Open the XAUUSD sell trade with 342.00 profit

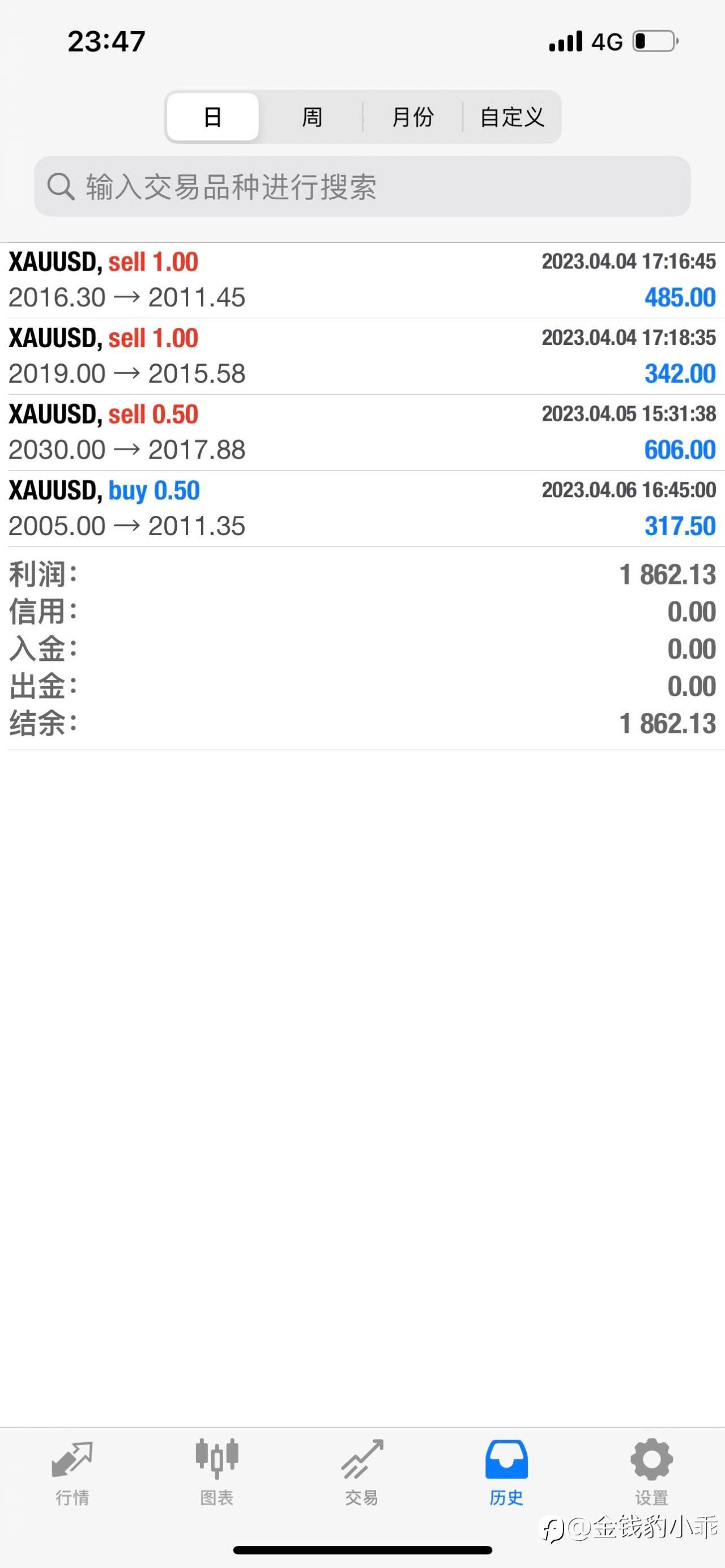[x=362, y=356]
